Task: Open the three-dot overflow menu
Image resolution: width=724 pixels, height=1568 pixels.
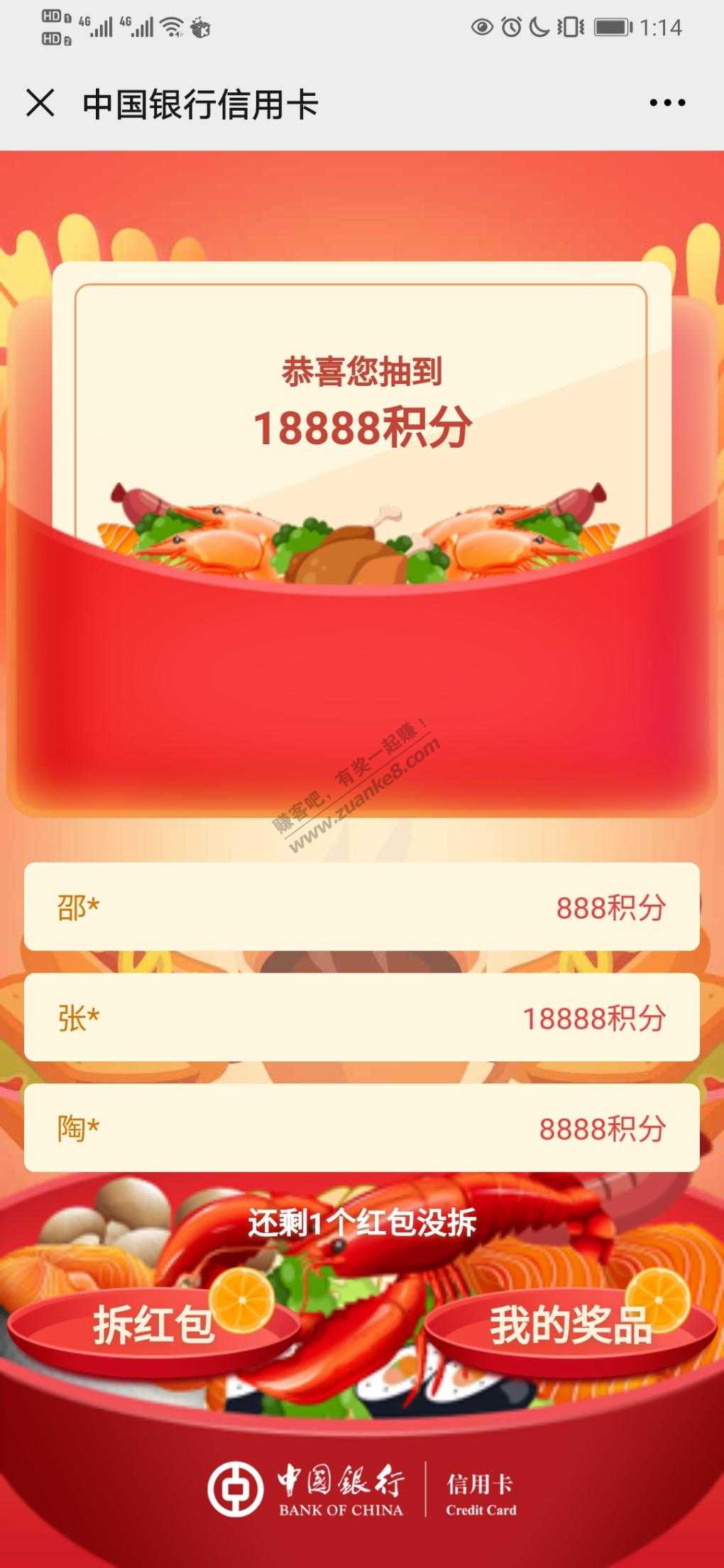Action: [667, 104]
